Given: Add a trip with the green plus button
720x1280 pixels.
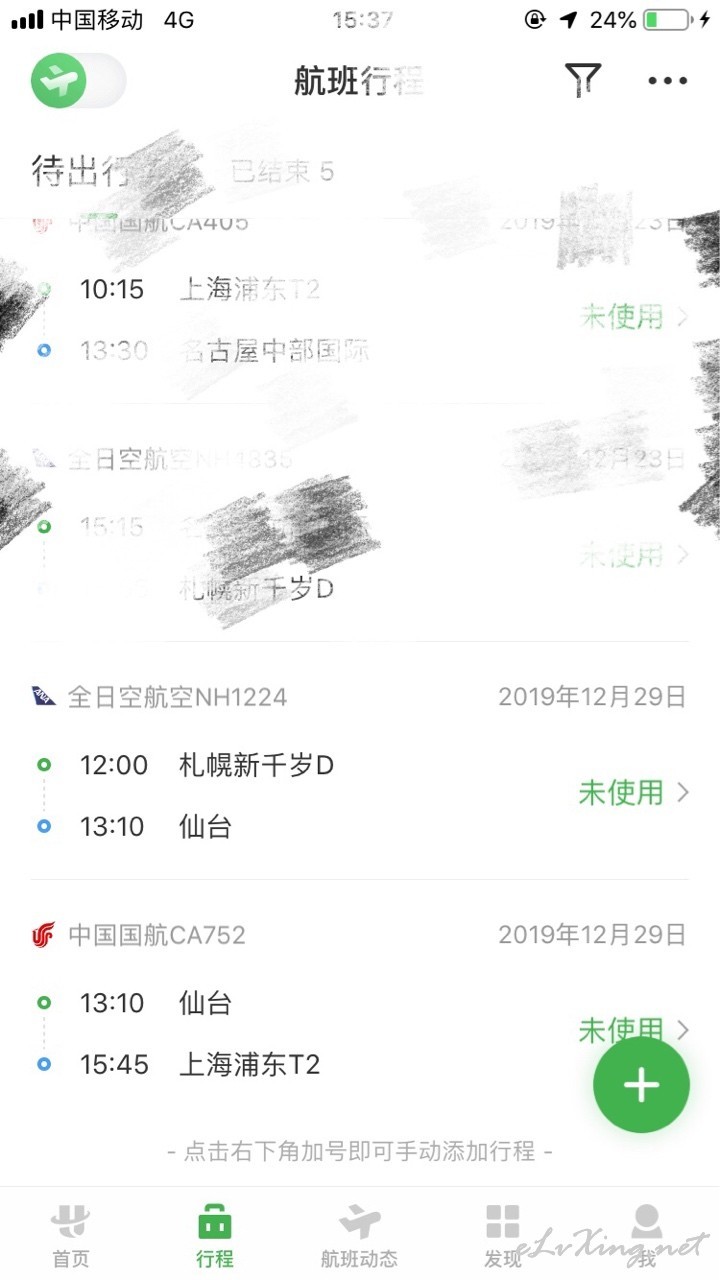Looking at the screenshot, I should 641,1086.
